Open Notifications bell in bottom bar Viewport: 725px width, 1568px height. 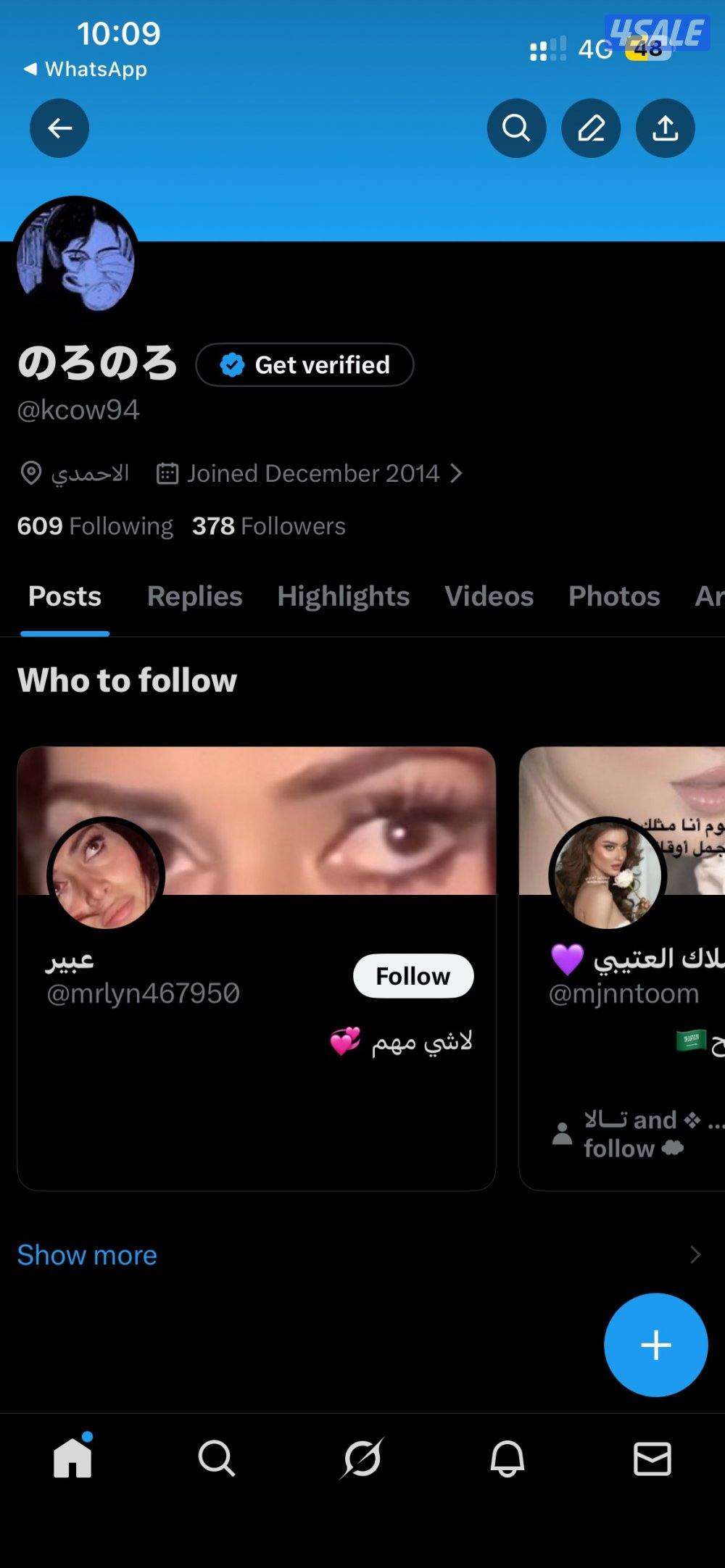pos(509,1459)
